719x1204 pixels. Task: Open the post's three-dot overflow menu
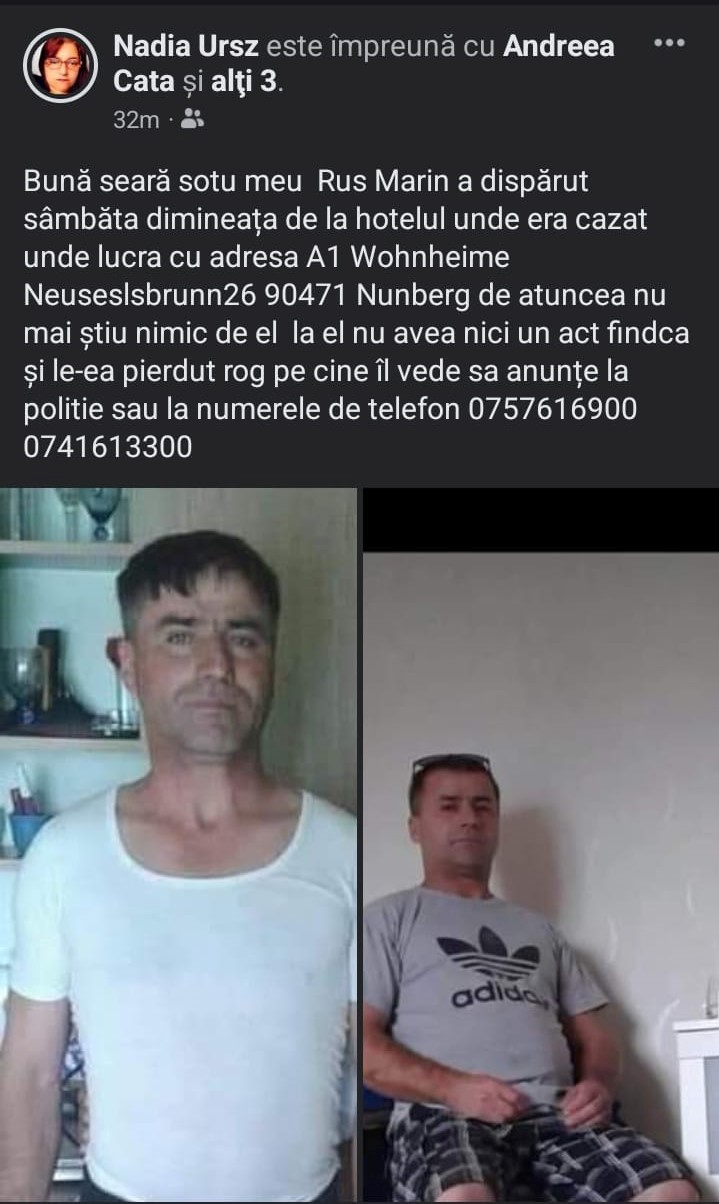669,43
